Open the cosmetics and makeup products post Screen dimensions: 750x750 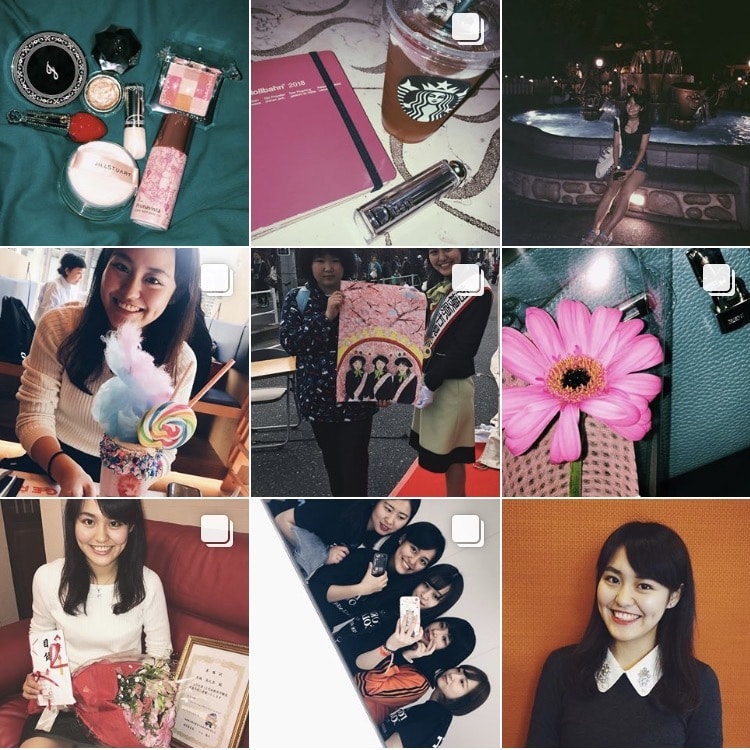124,122
